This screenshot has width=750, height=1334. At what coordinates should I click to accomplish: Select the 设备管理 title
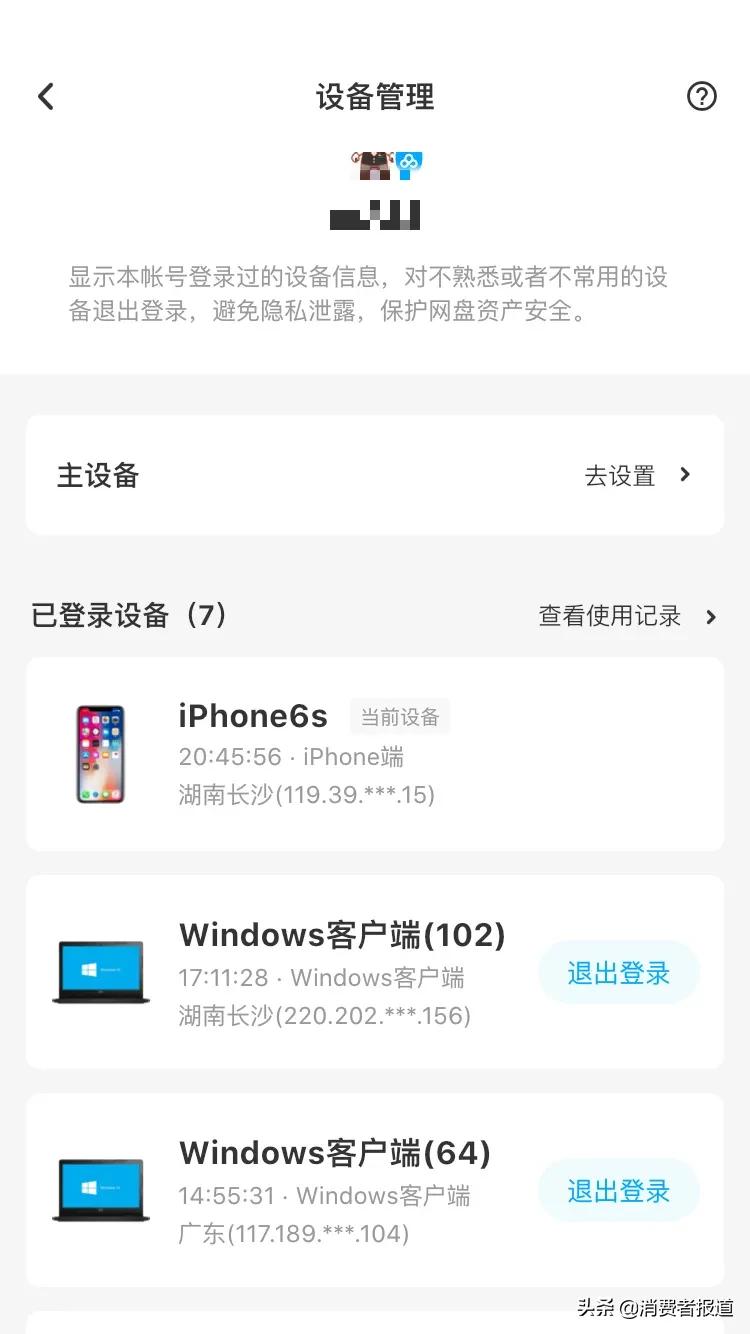point(375,96)
